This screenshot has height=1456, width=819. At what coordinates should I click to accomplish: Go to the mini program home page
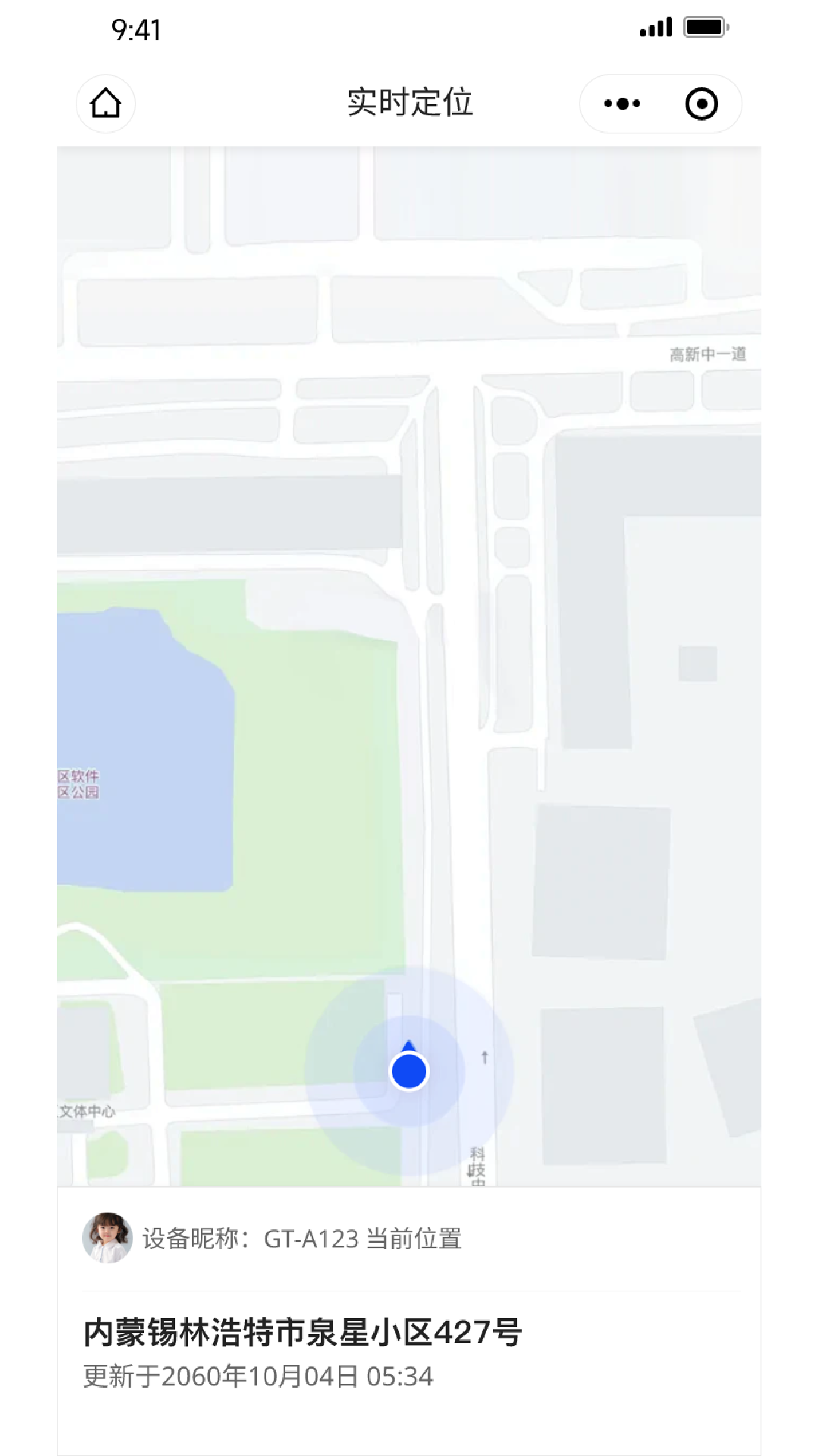(x=105, y=104)
